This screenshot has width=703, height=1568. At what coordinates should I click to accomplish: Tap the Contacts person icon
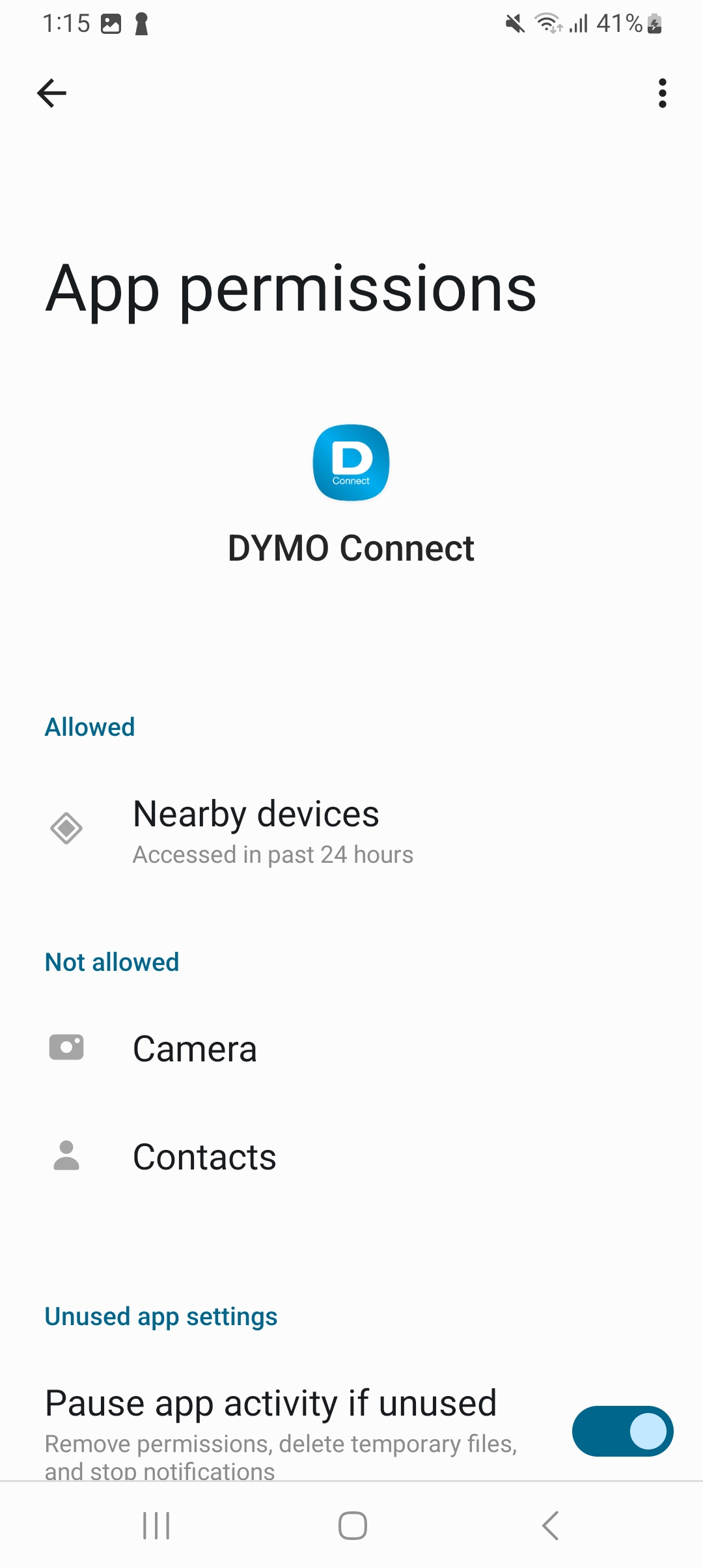pos(67,1156)
